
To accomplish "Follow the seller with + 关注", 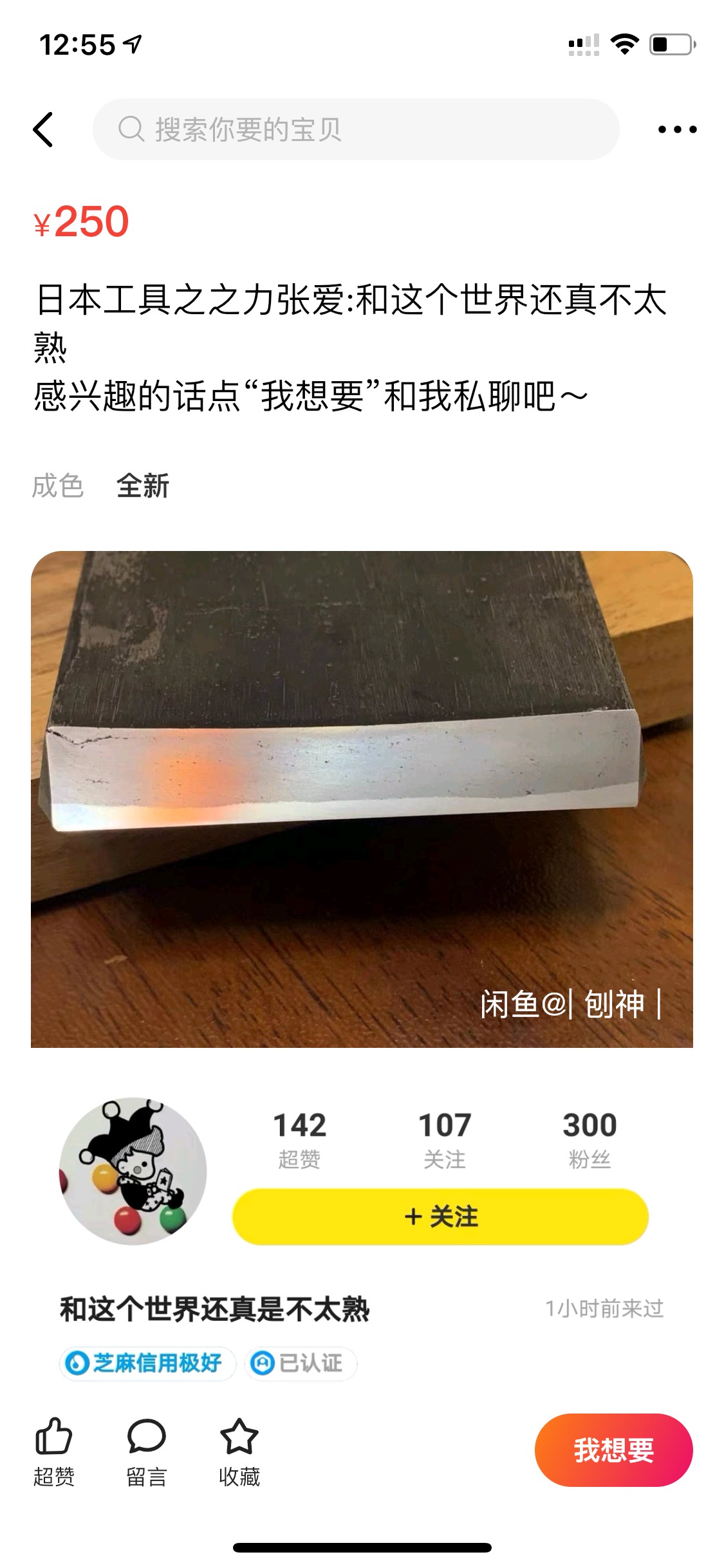I will (440, 1217).
